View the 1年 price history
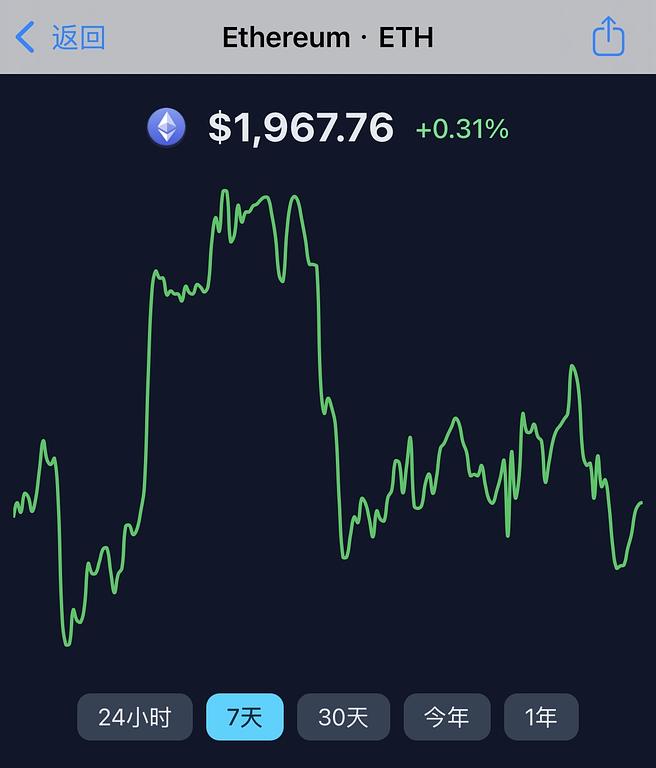 541,717
